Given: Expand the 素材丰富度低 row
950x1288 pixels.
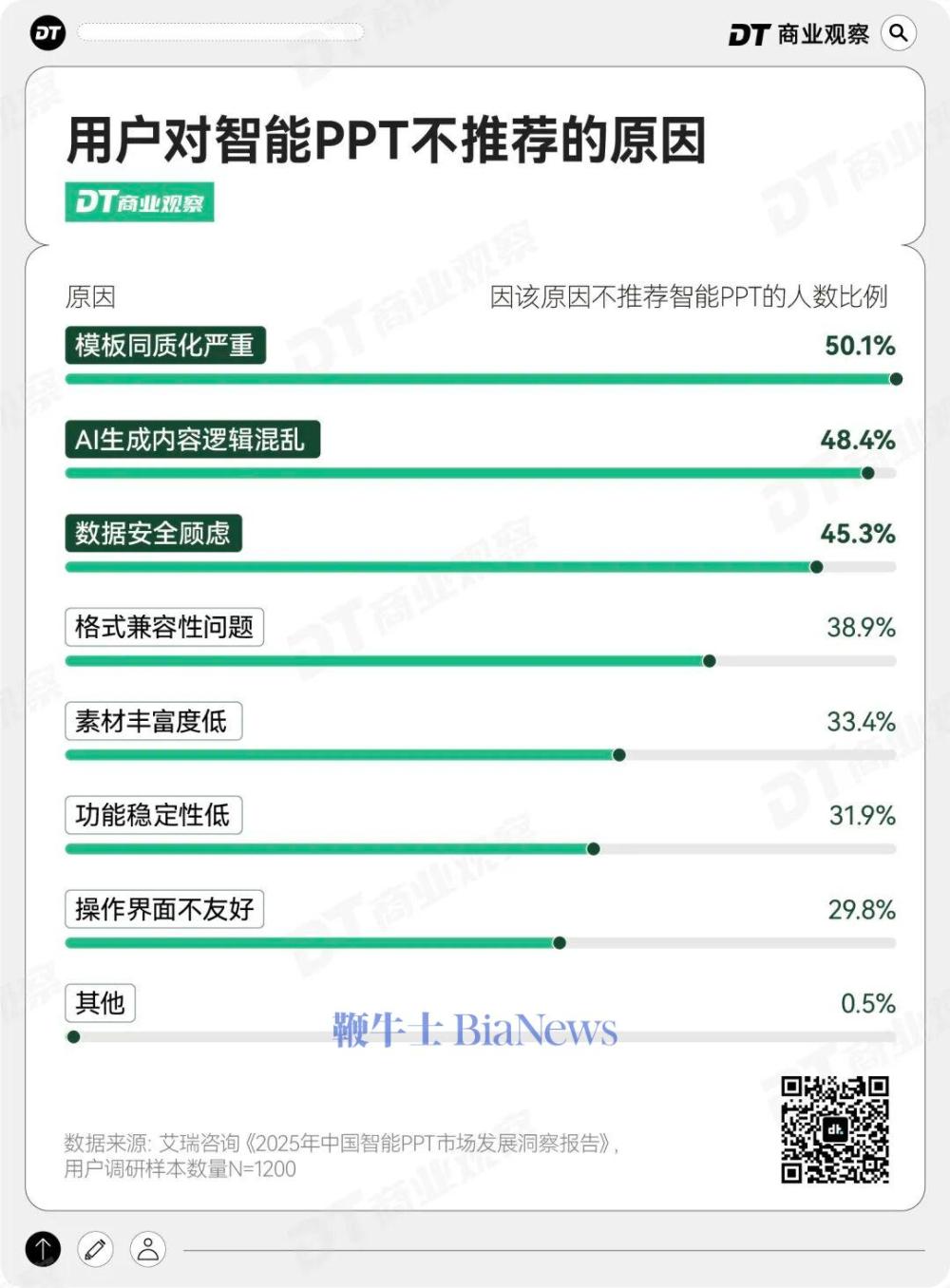Looking at the screenshot, I should (x=152, y=721).
